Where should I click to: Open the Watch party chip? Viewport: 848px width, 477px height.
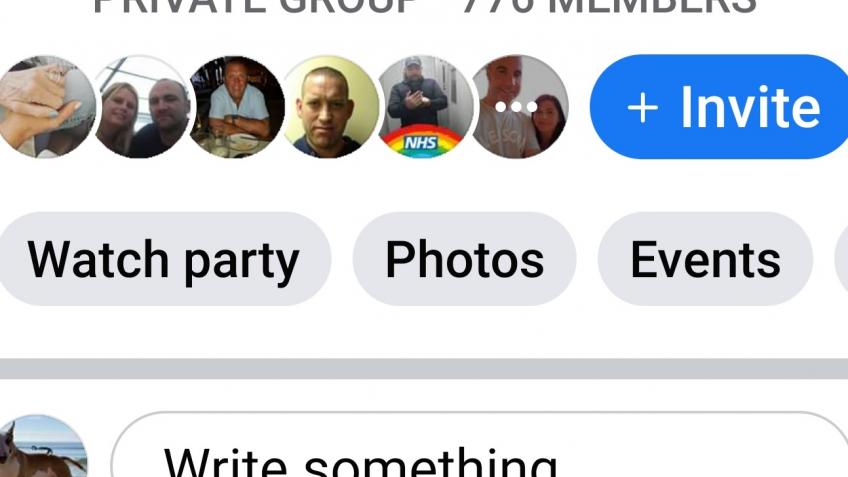[x=163, y=260]
